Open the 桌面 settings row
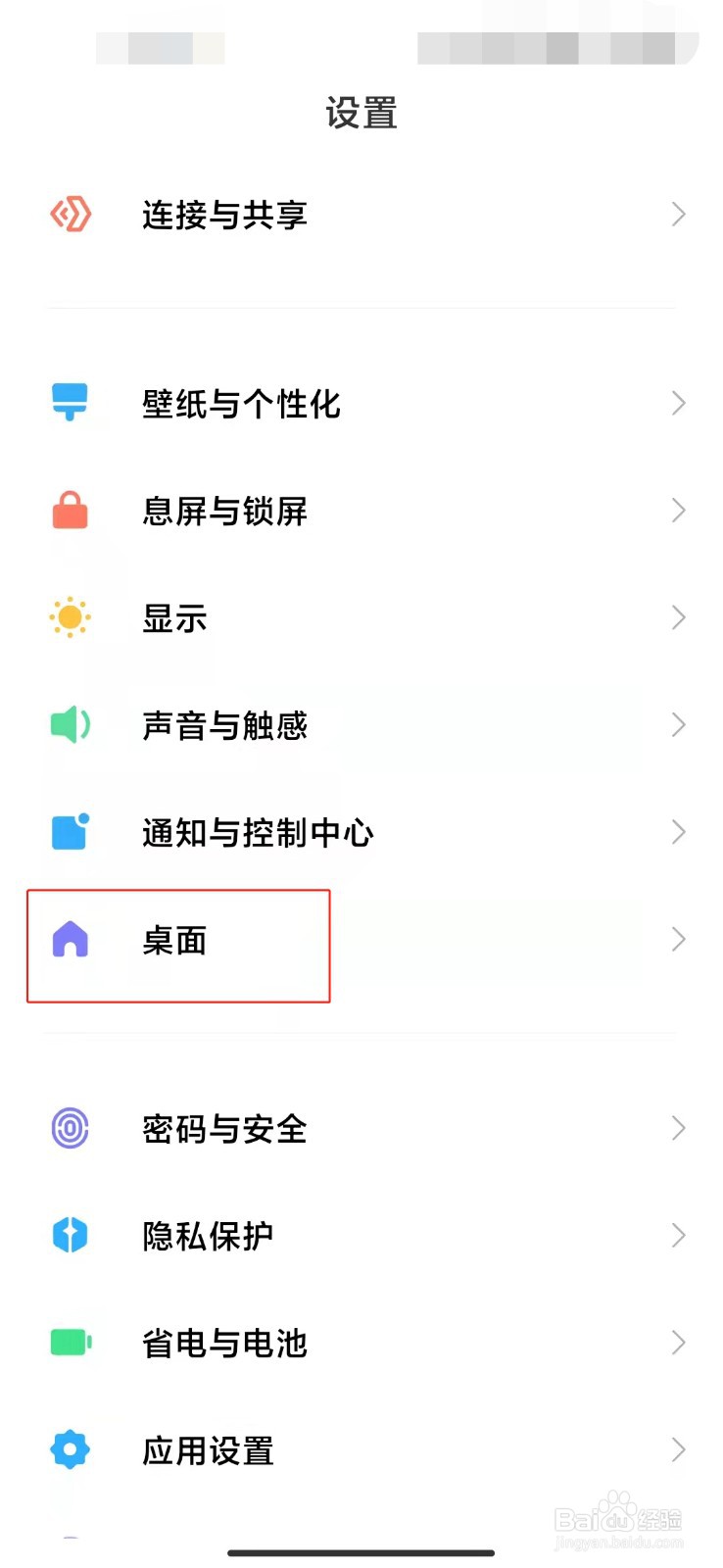 point(361,941)
